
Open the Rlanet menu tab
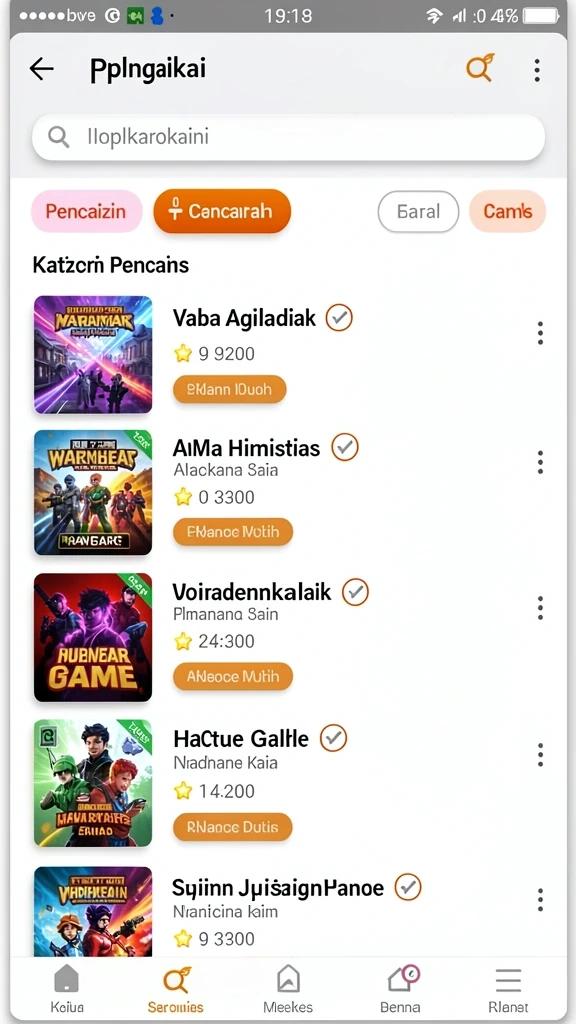click(508, 989)
